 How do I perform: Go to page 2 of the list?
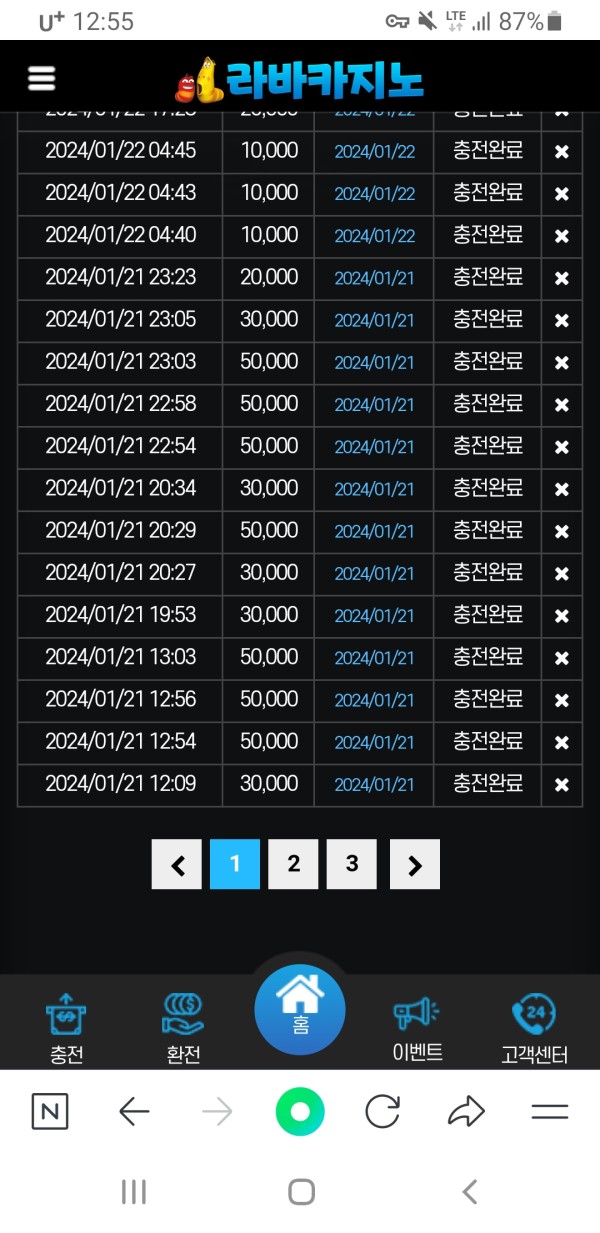(x=293, y=864)
